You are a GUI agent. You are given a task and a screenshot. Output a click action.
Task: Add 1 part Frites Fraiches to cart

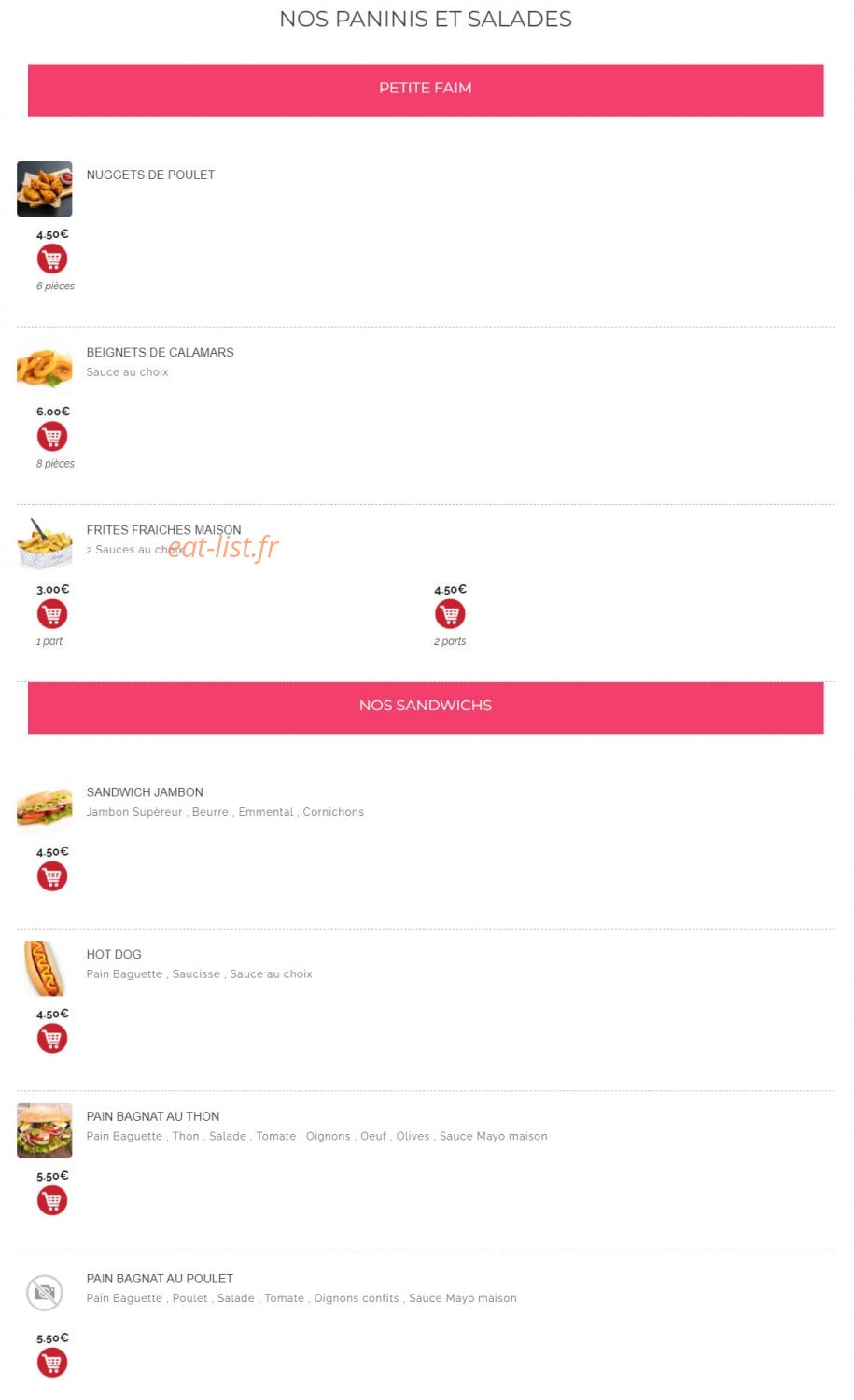[x=52, y=614]
